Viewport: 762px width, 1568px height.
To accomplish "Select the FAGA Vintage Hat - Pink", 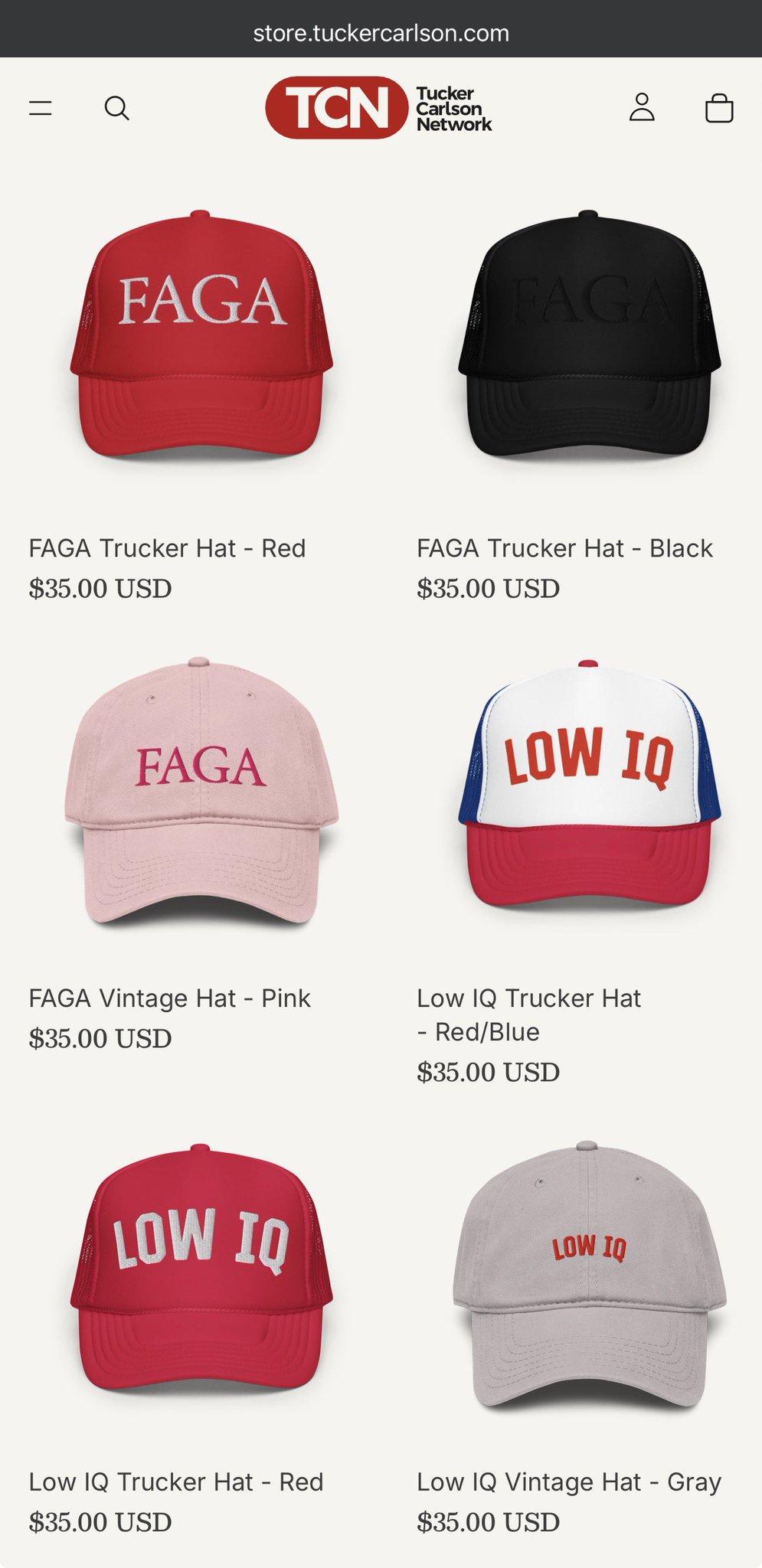I will click(169, 998).
